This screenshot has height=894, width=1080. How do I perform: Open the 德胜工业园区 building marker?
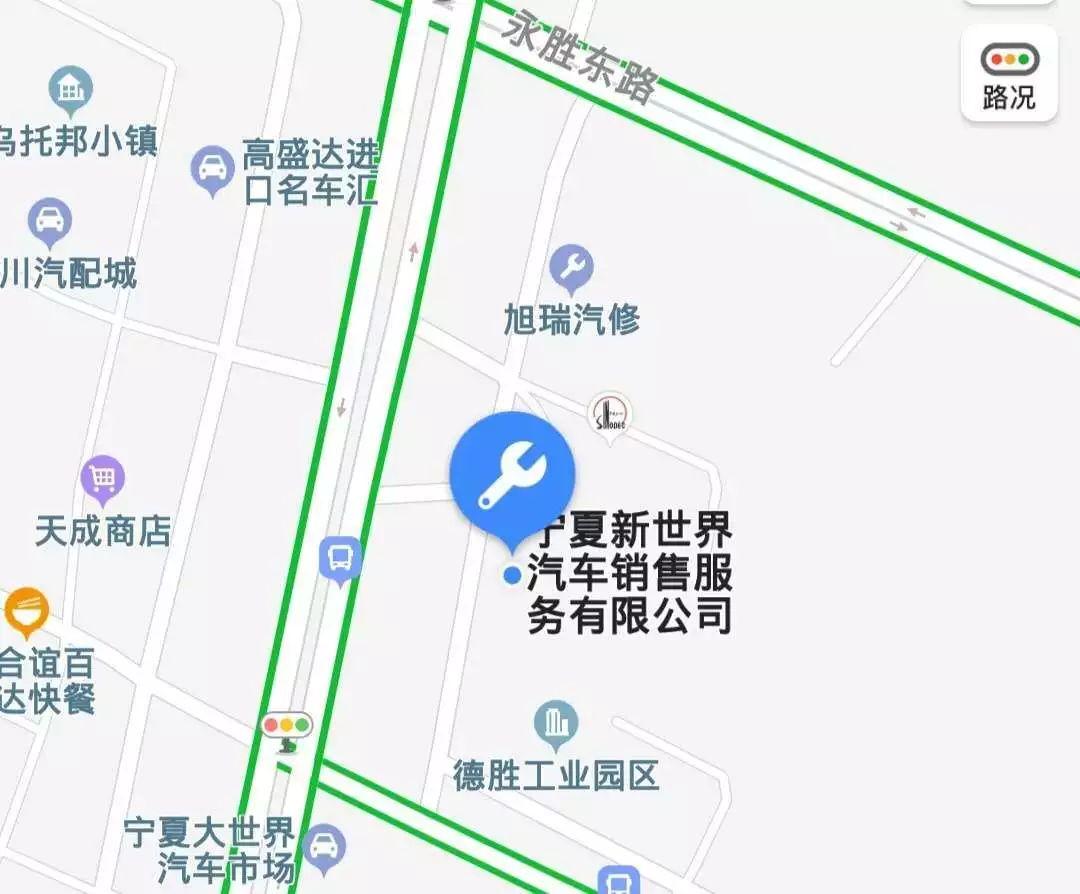pyautogui.click(x=555, y=725)
